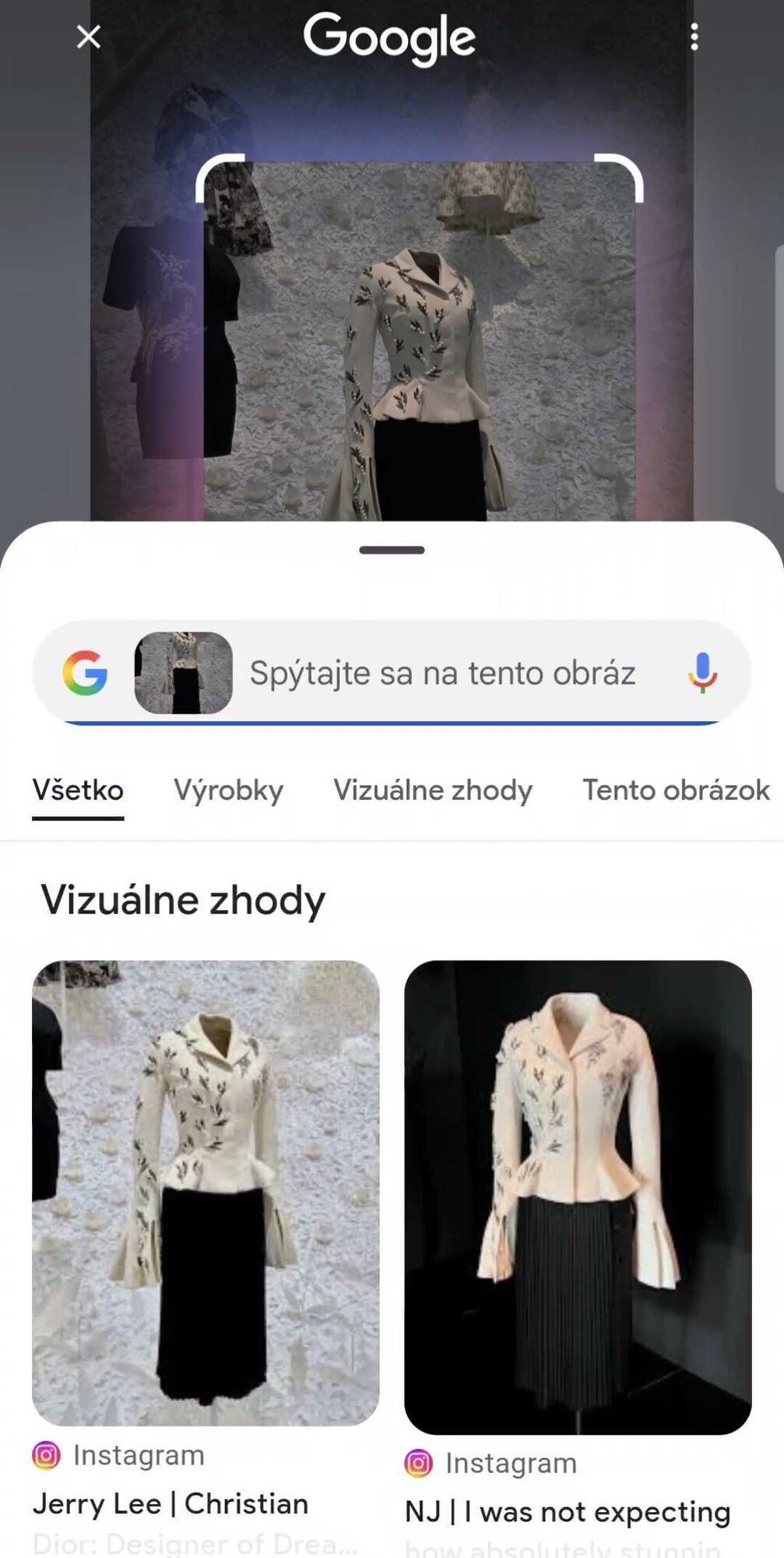Open the Jerry Lee | Christian Dior result
This screenshot has height=1558, width=784.
(171, 1503)
